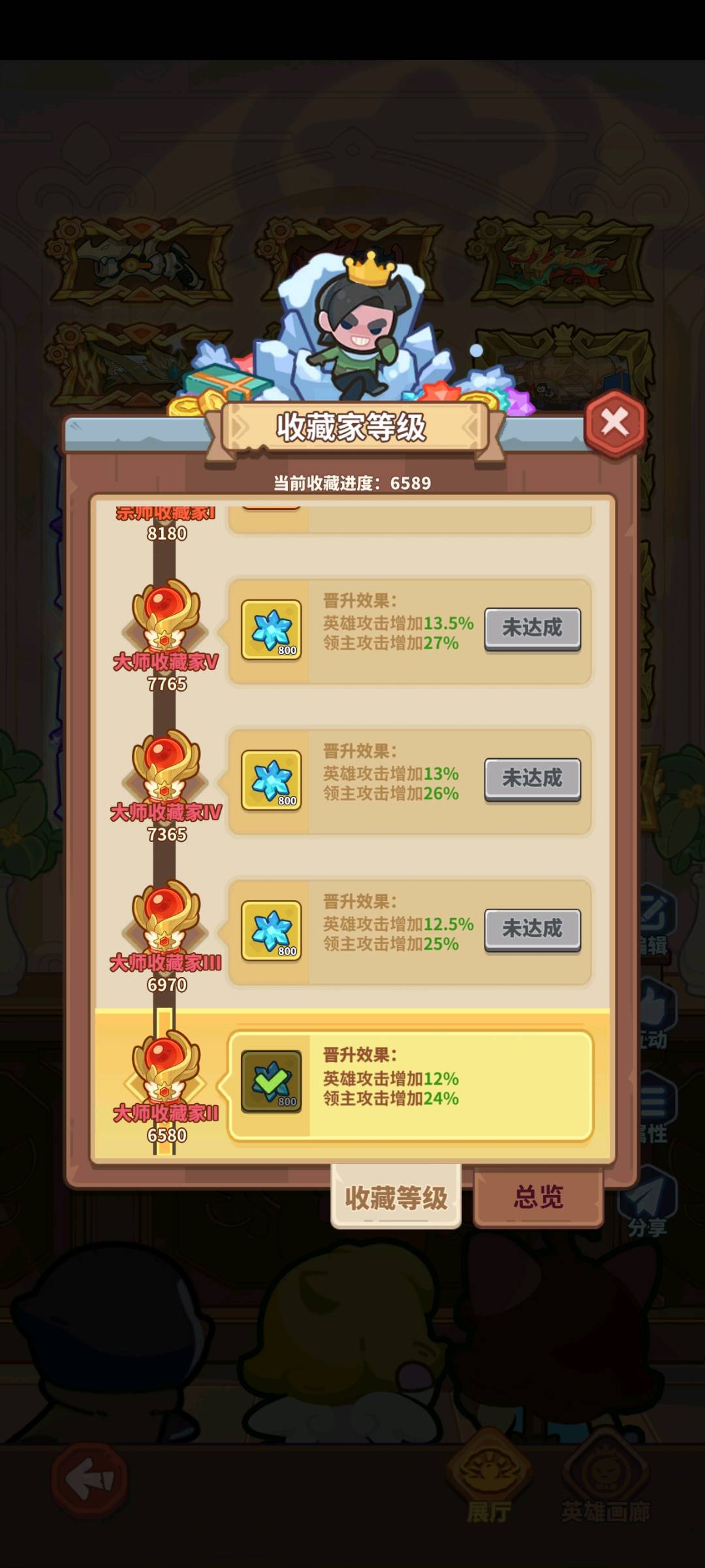
Task: View crystal reward icon for 大师收藏家III
Action: pyautogui.click(x=272, y=931)
